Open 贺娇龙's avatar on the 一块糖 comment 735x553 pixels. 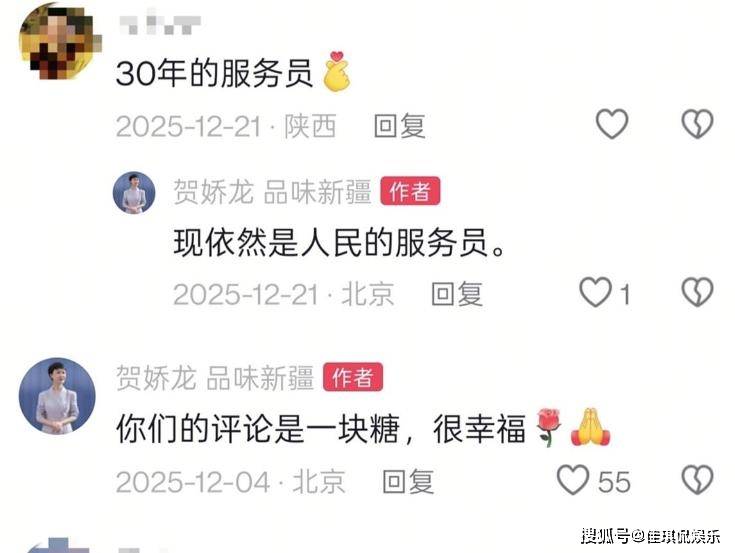(57, 397)
